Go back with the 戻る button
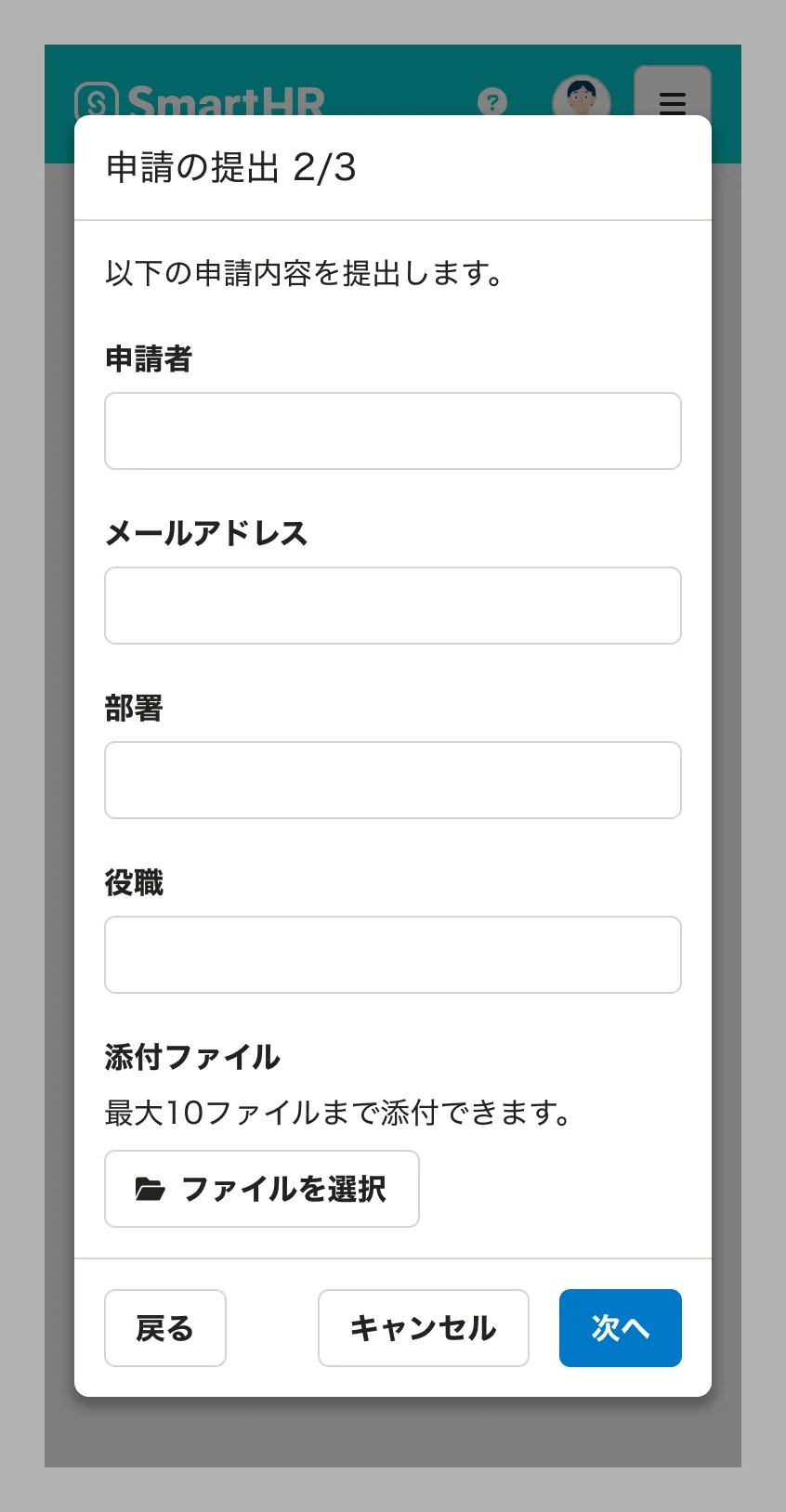Viewport: 786px width, 1512px height. 165,1328
